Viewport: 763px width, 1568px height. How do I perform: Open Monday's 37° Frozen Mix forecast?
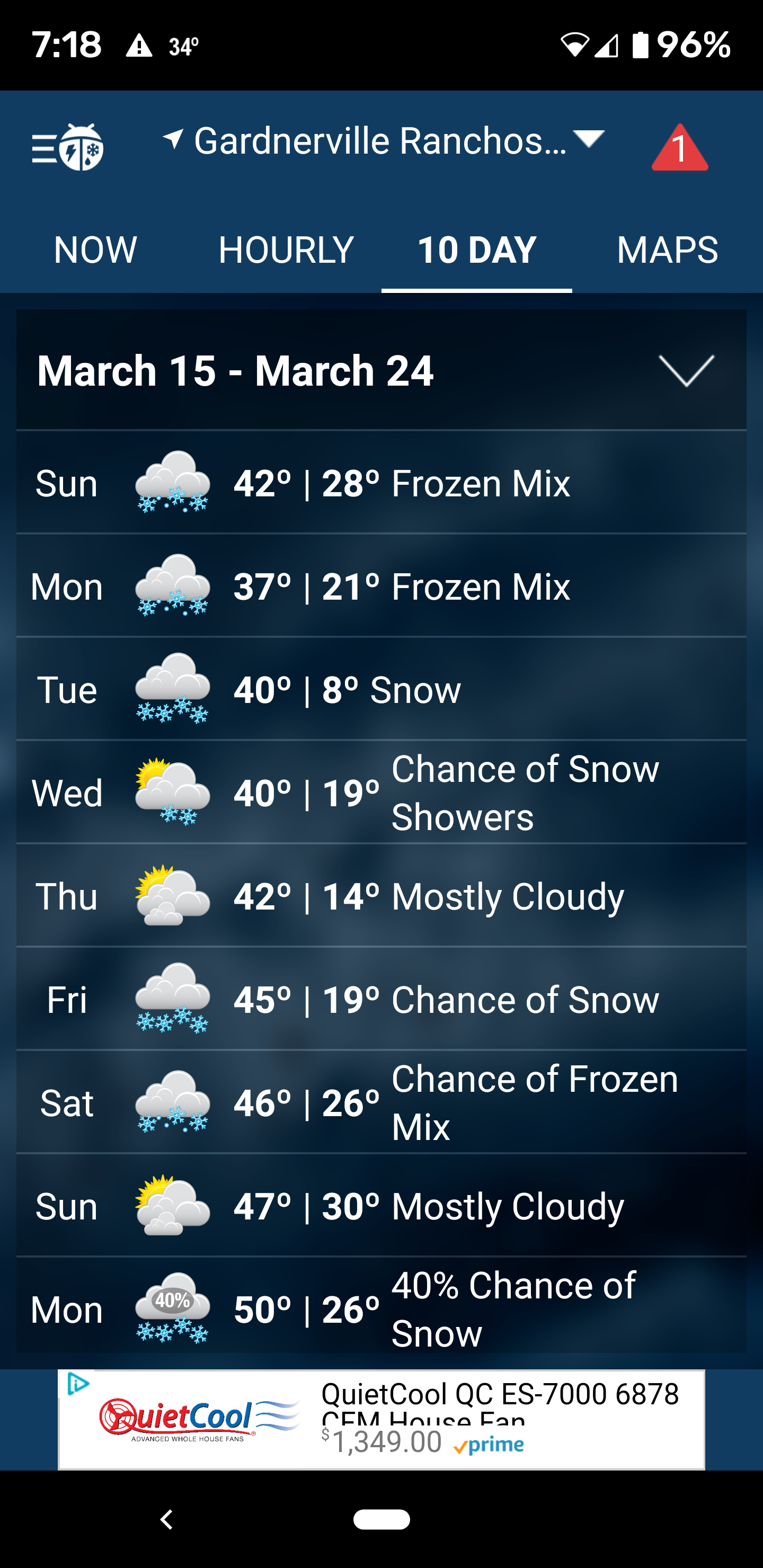[381, 587]
